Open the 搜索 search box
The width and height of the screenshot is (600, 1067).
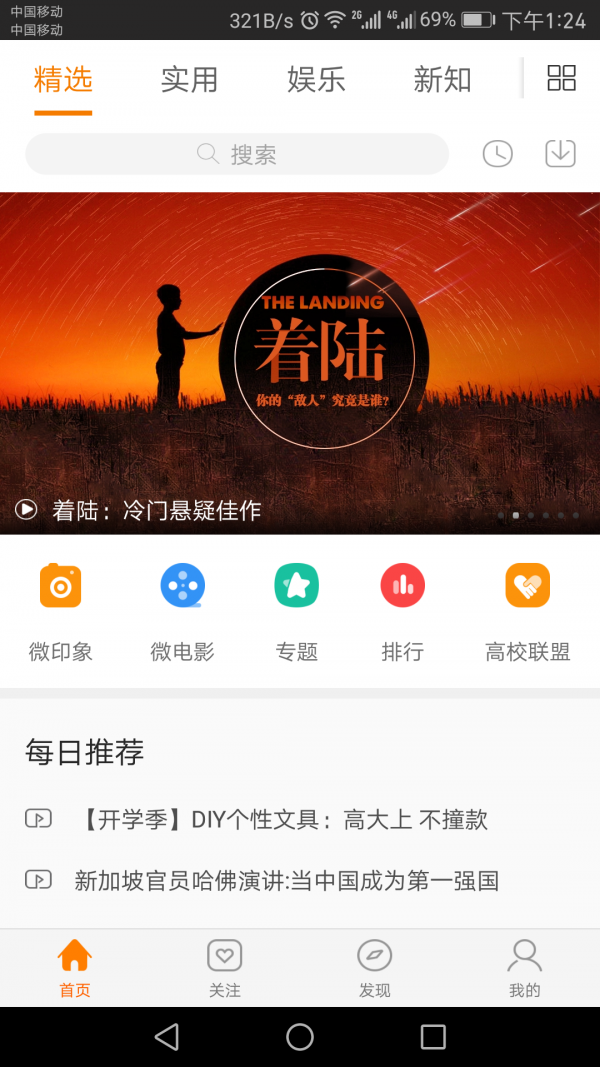[x=237, y=154]
